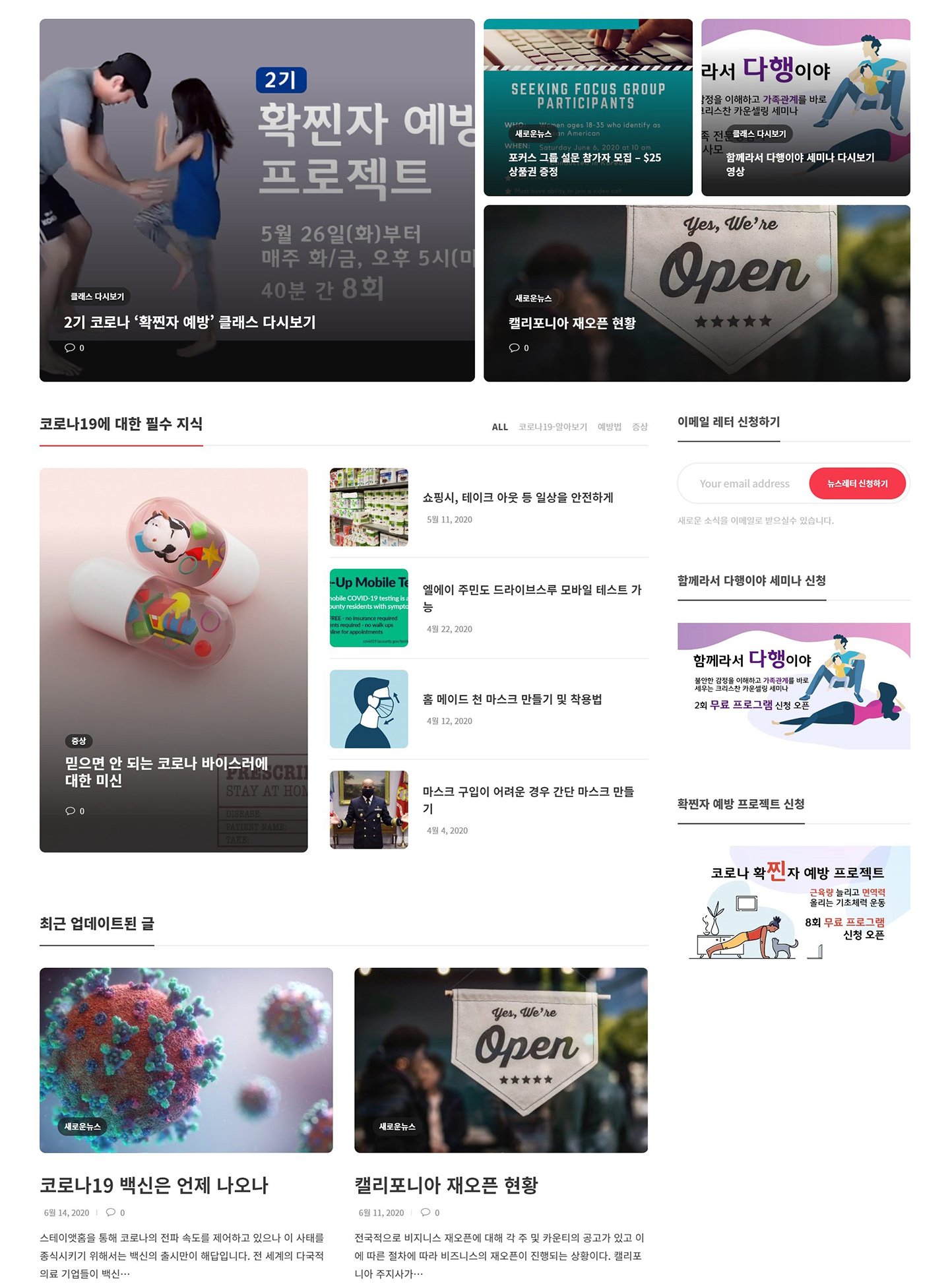This screenshot has height=1288, width=950.
Task: Tap the 캘리포니아 재오픈 현황 article title
Action: [x=446, y=1185]
